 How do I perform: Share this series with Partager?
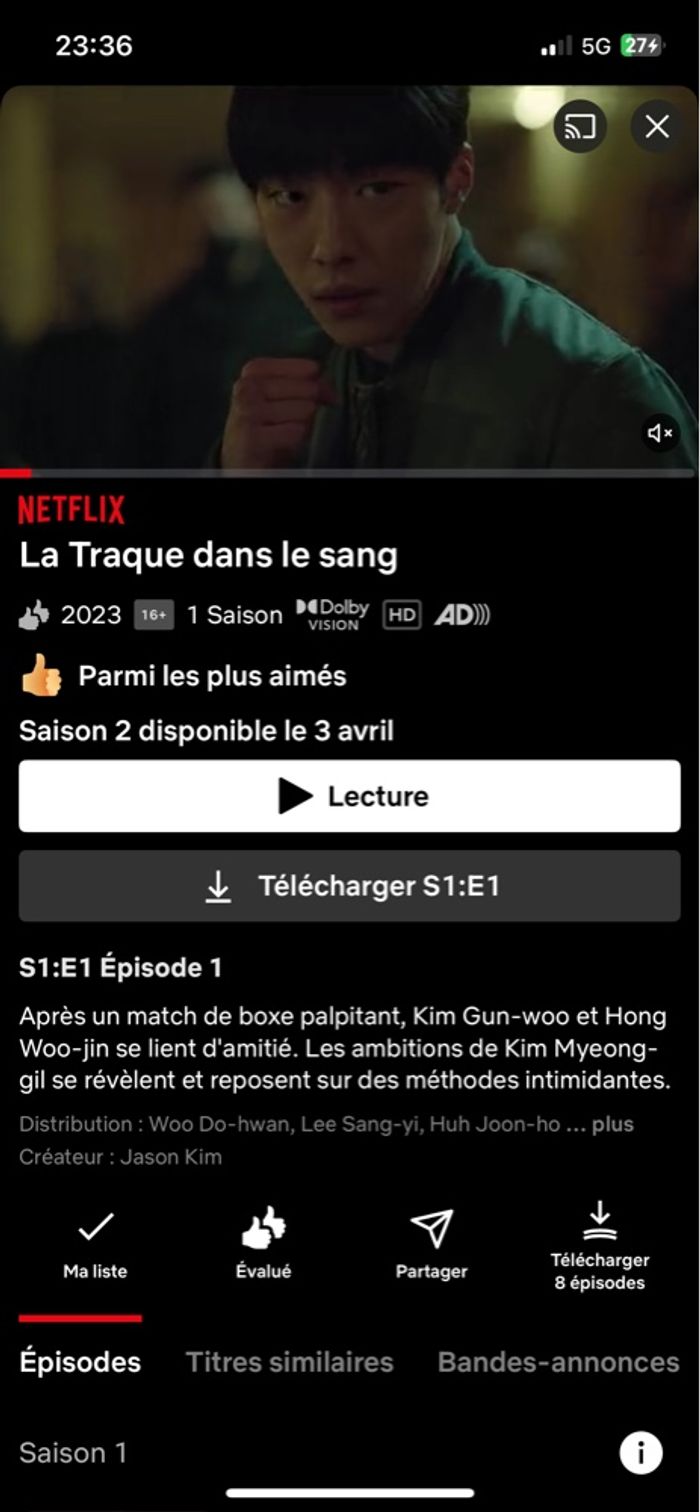pos(431,1243)
